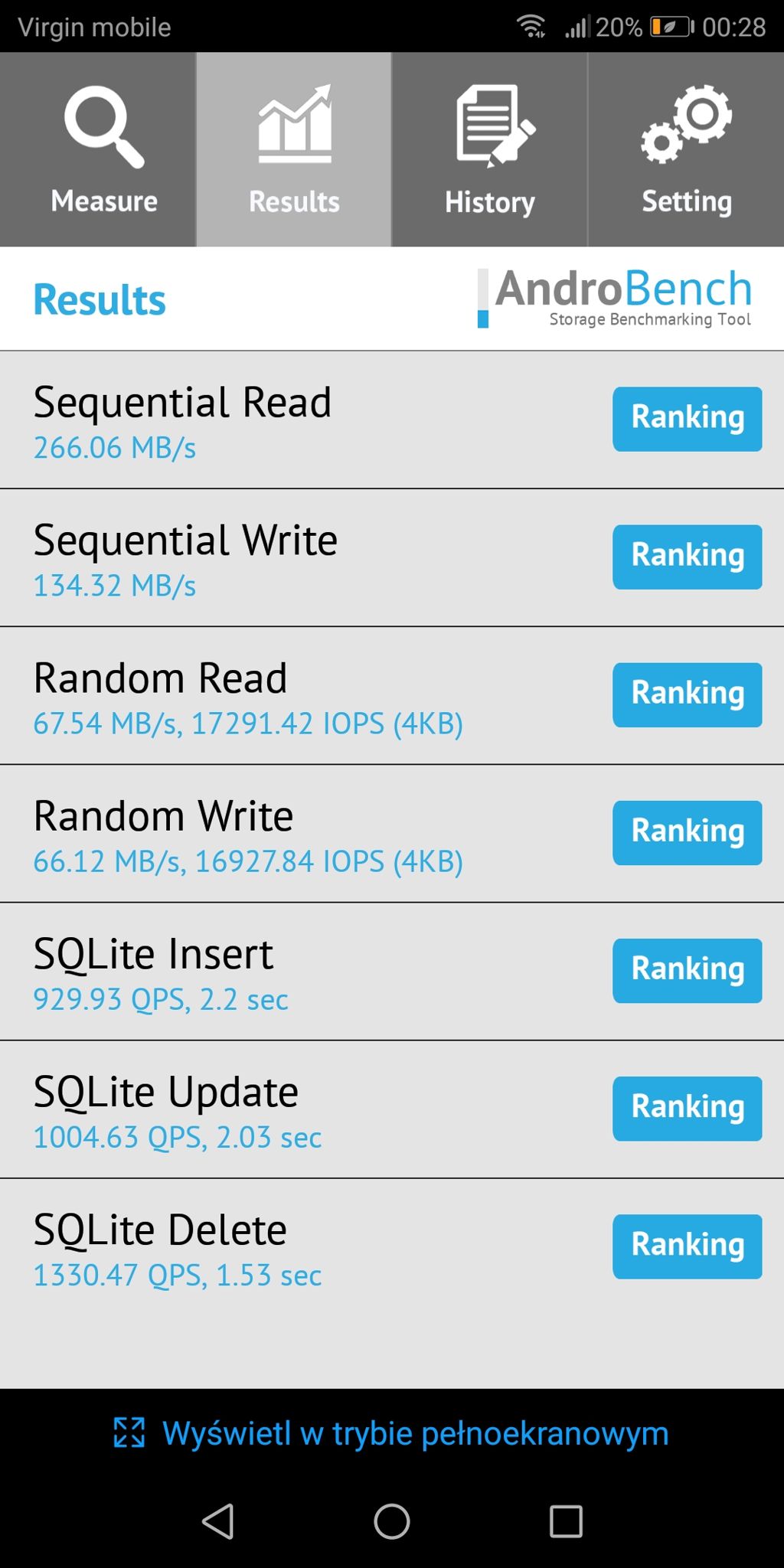Tap Wyświetl w trybie pełnoekranowym
784x1568 pixels.
(x=392, y=1433)
